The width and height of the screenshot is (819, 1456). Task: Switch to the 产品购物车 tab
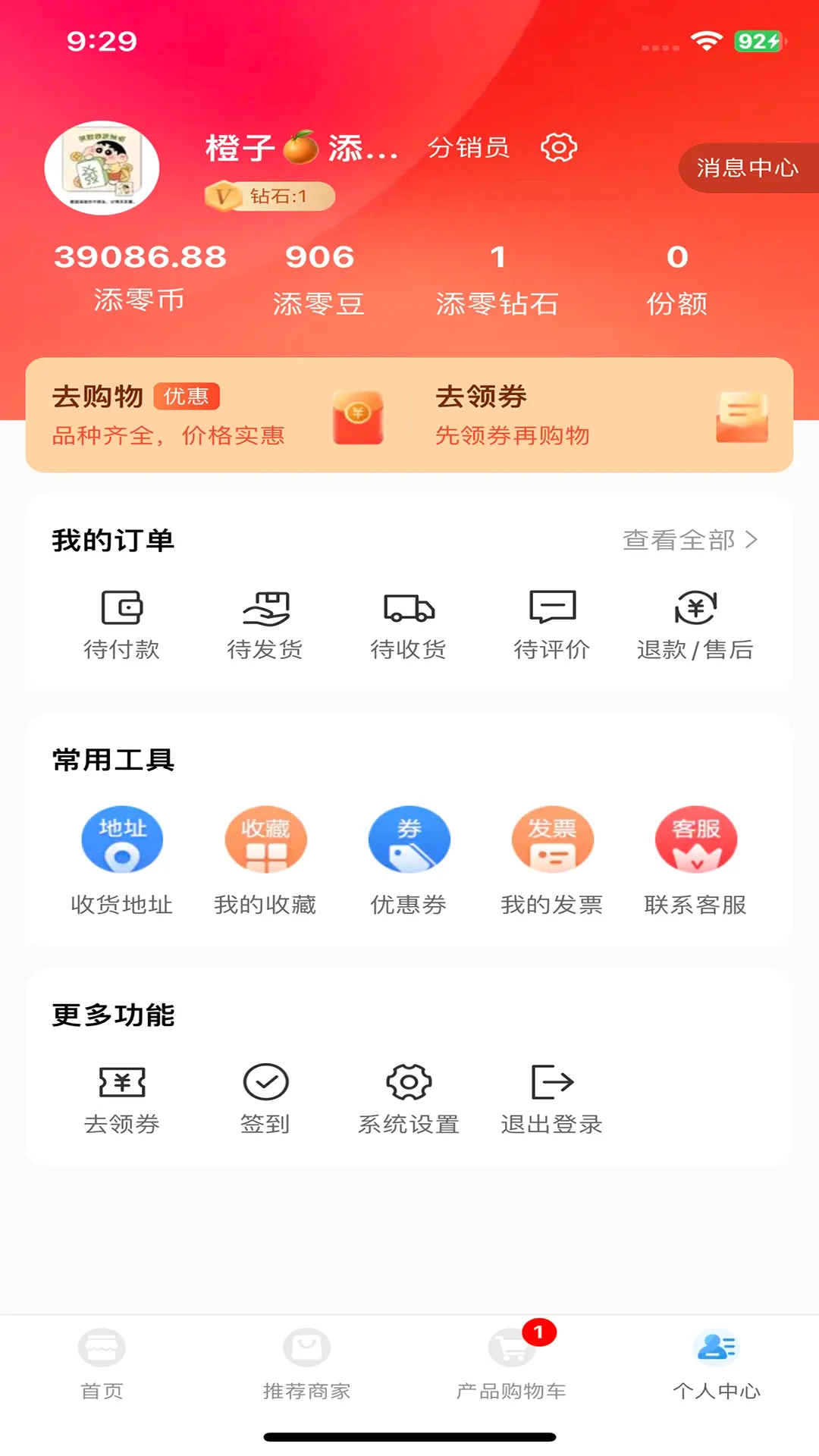tap(511, 1363)
